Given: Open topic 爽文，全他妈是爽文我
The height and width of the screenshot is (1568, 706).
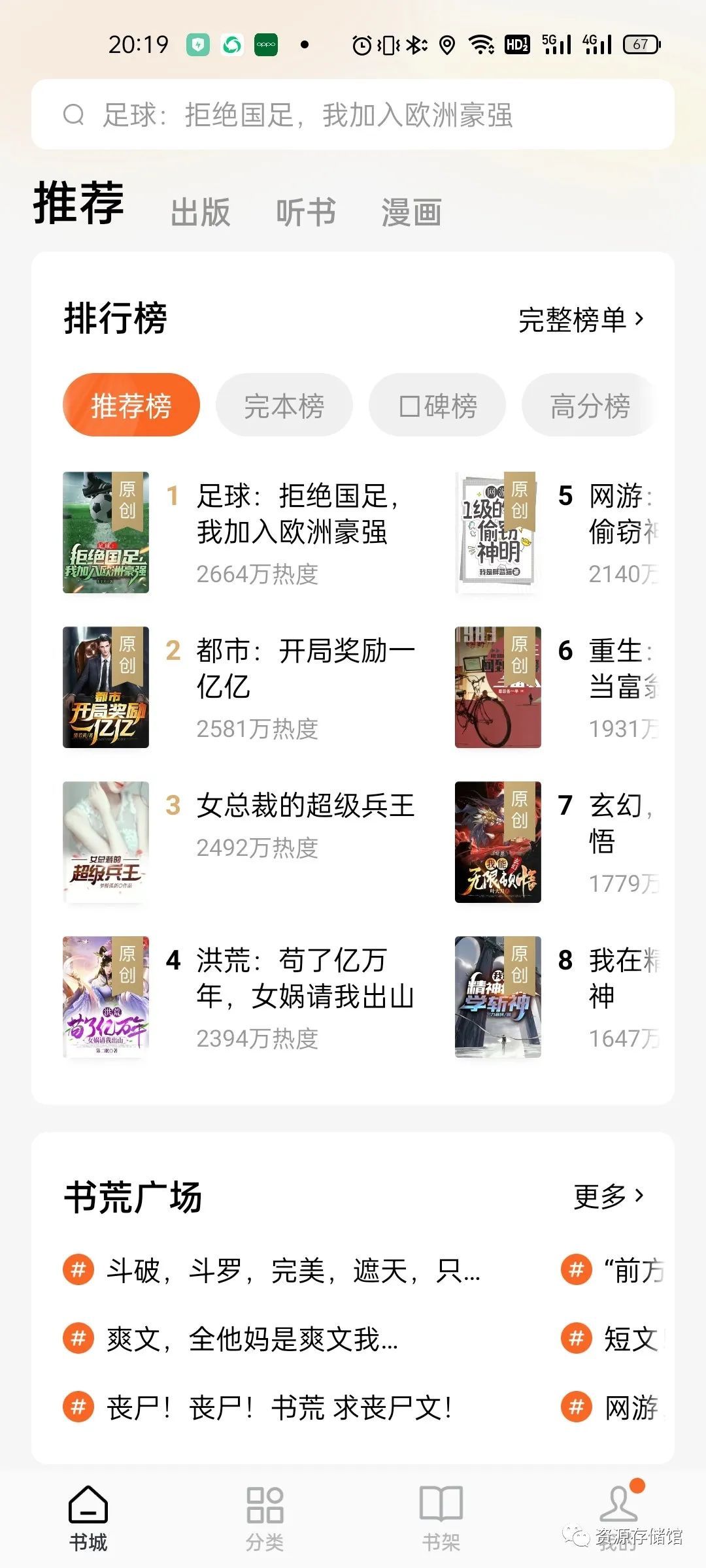Looking at the screenshot, I should click(252, 1339).
